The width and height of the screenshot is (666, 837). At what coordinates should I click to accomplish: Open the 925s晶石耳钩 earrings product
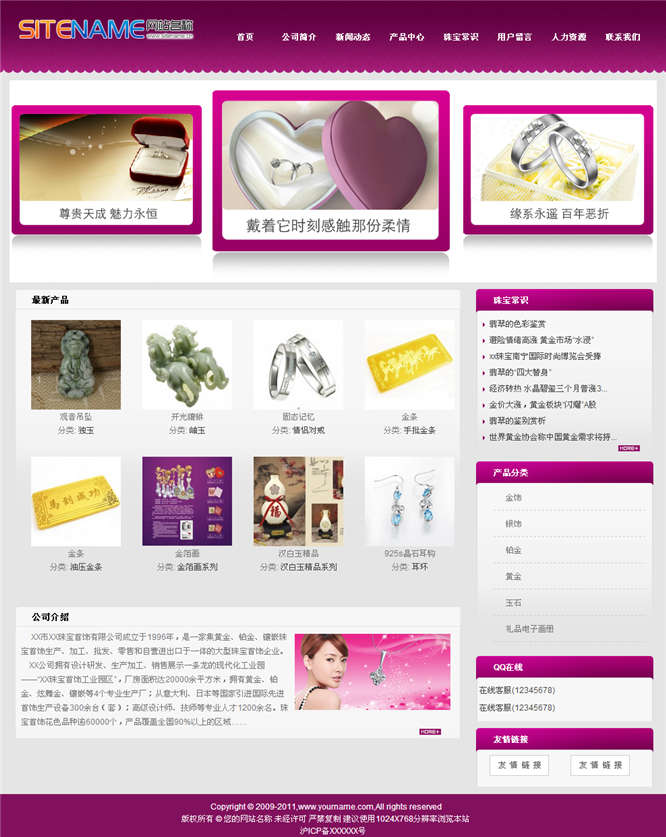click(409, 501)
